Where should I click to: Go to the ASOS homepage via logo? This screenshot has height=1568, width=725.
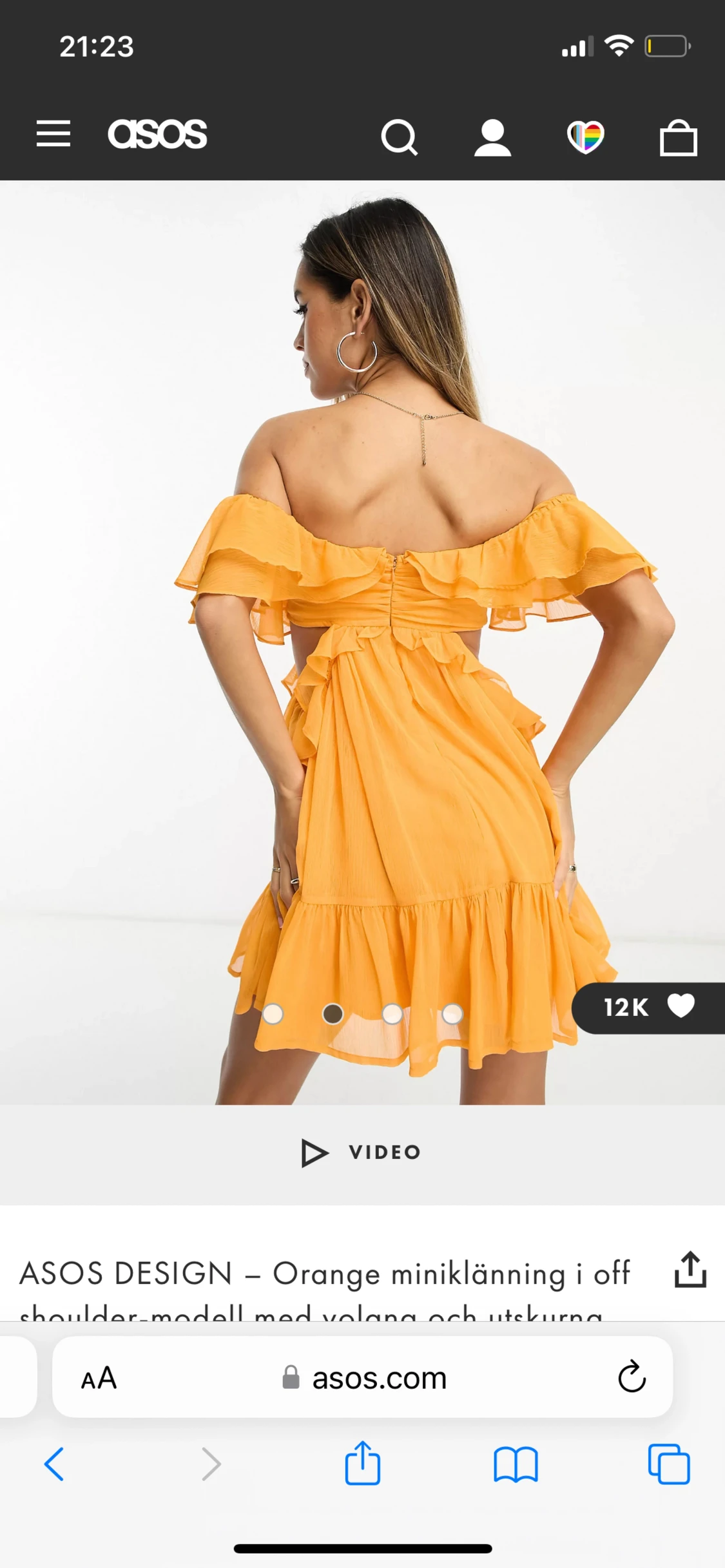click(x=157, y=134)
